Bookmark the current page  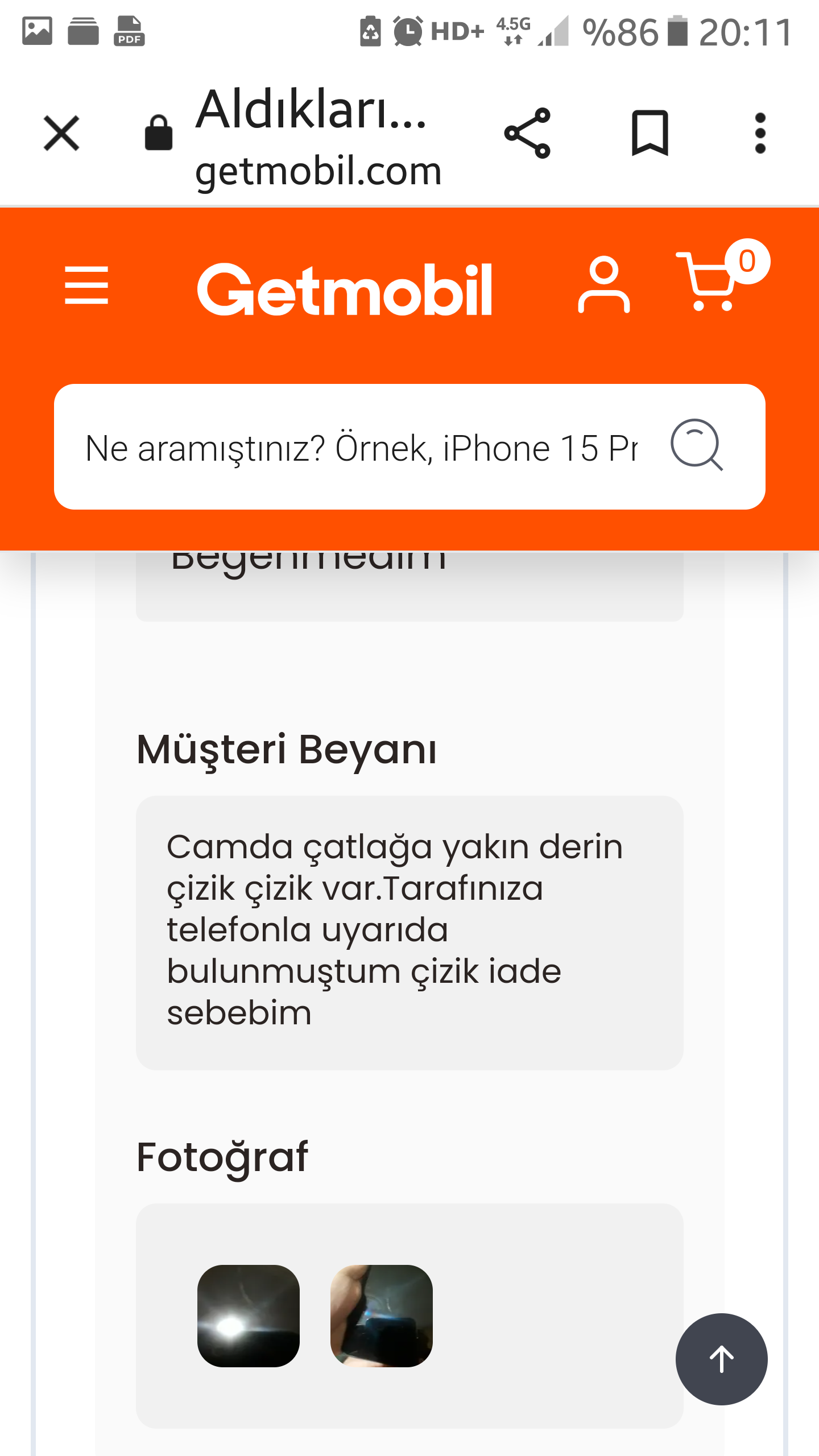[650, 134]
